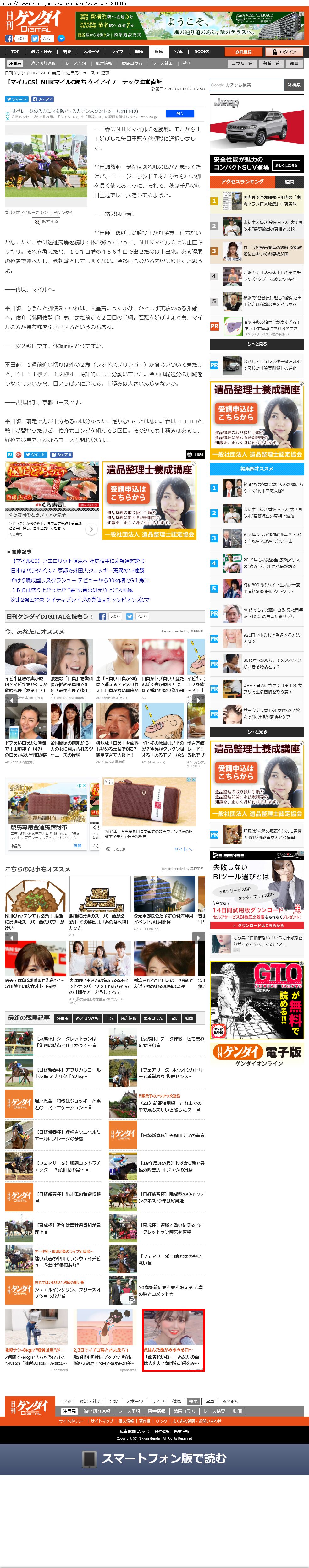The width and height of the screenshot is (309, 1568).
Task: Tap the スマートフォン版で読む banner
Action: [154, 1458]
